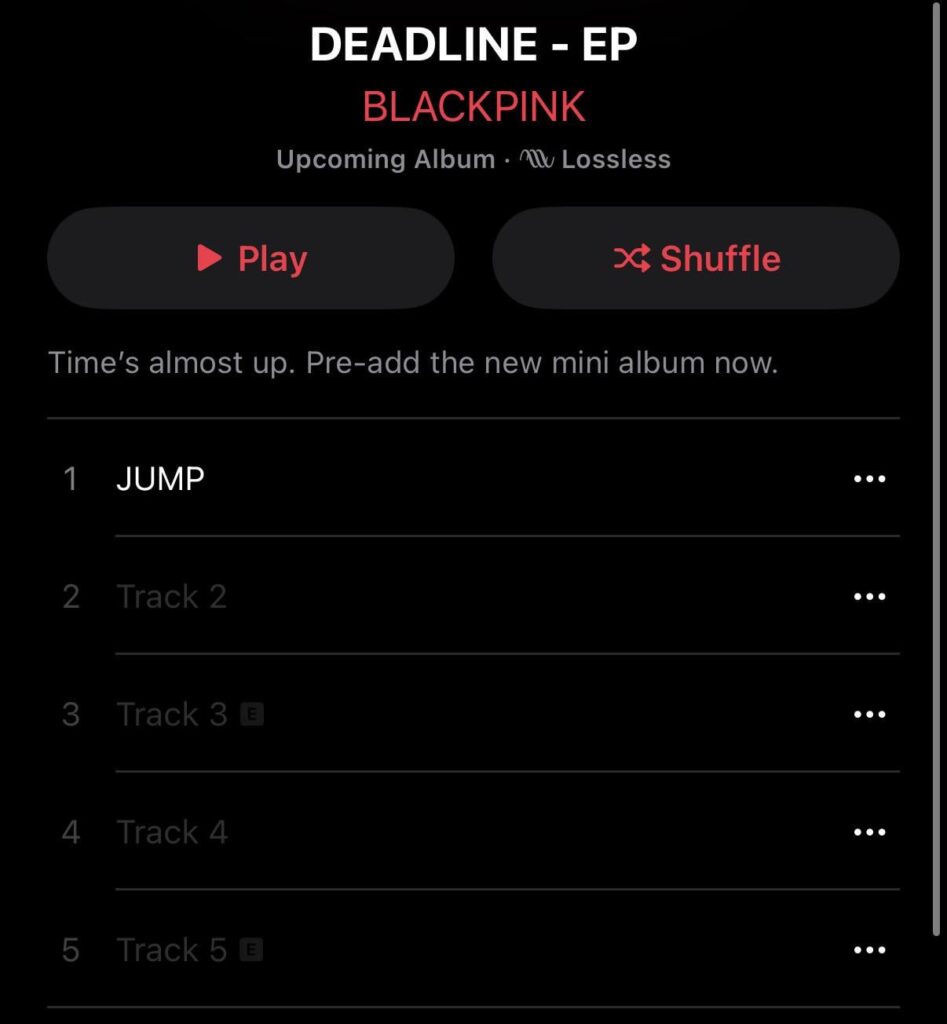Viewport: 947px width, 1024px height.
Task: Open the BLACKPINK artist page
Action: pos(473,105)
